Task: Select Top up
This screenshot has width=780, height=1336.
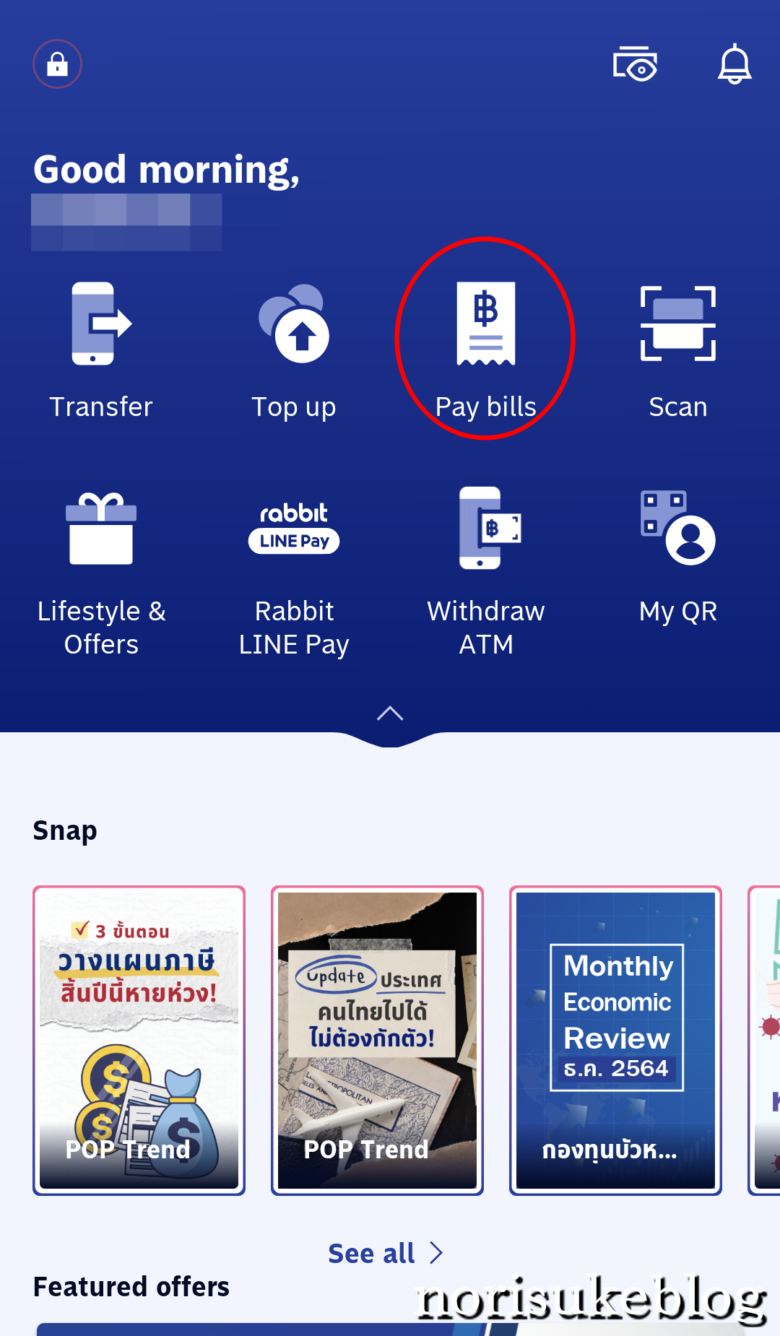Action: coord(293,350)
